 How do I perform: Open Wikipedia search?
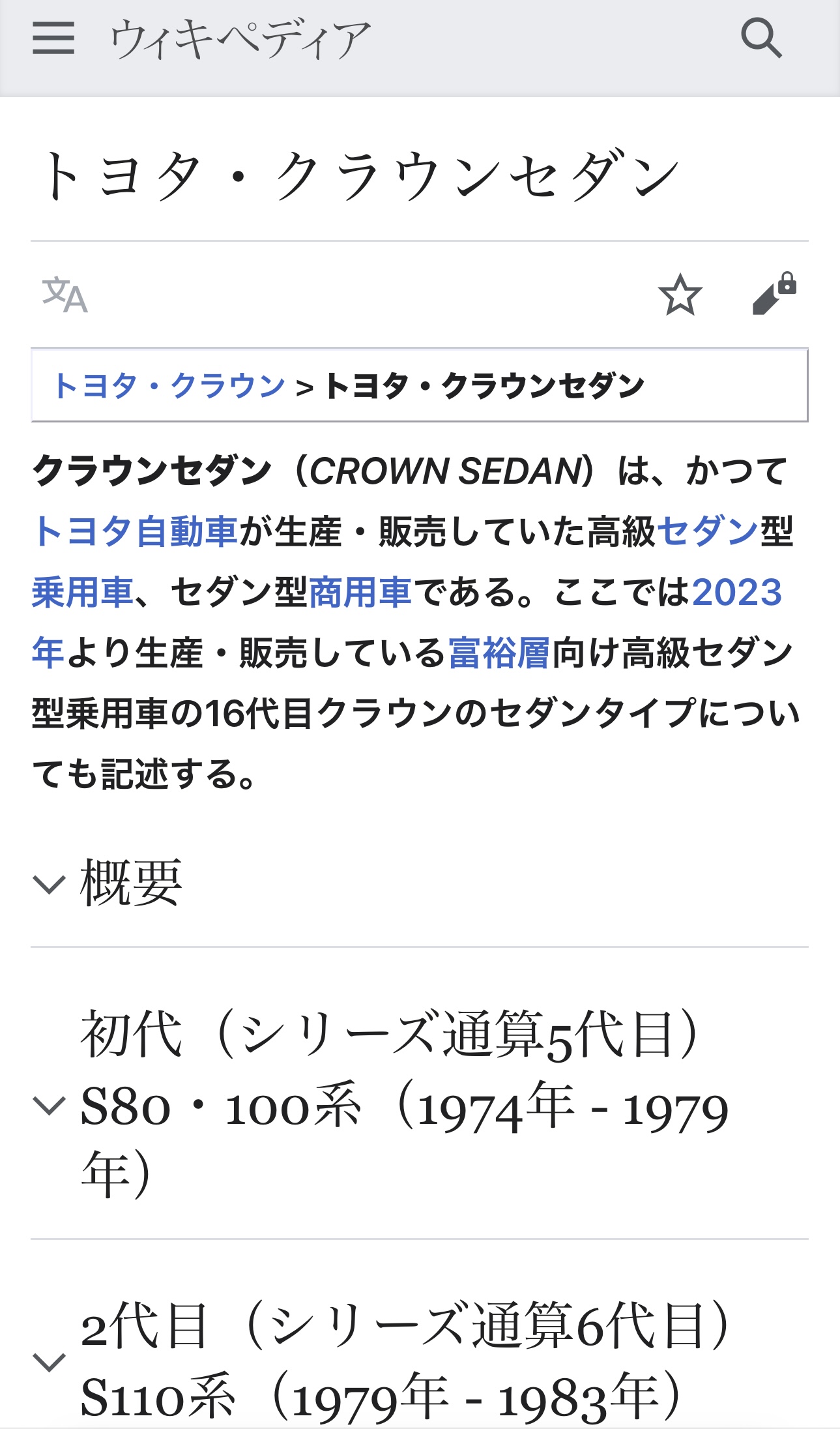(x=761, y=38)
